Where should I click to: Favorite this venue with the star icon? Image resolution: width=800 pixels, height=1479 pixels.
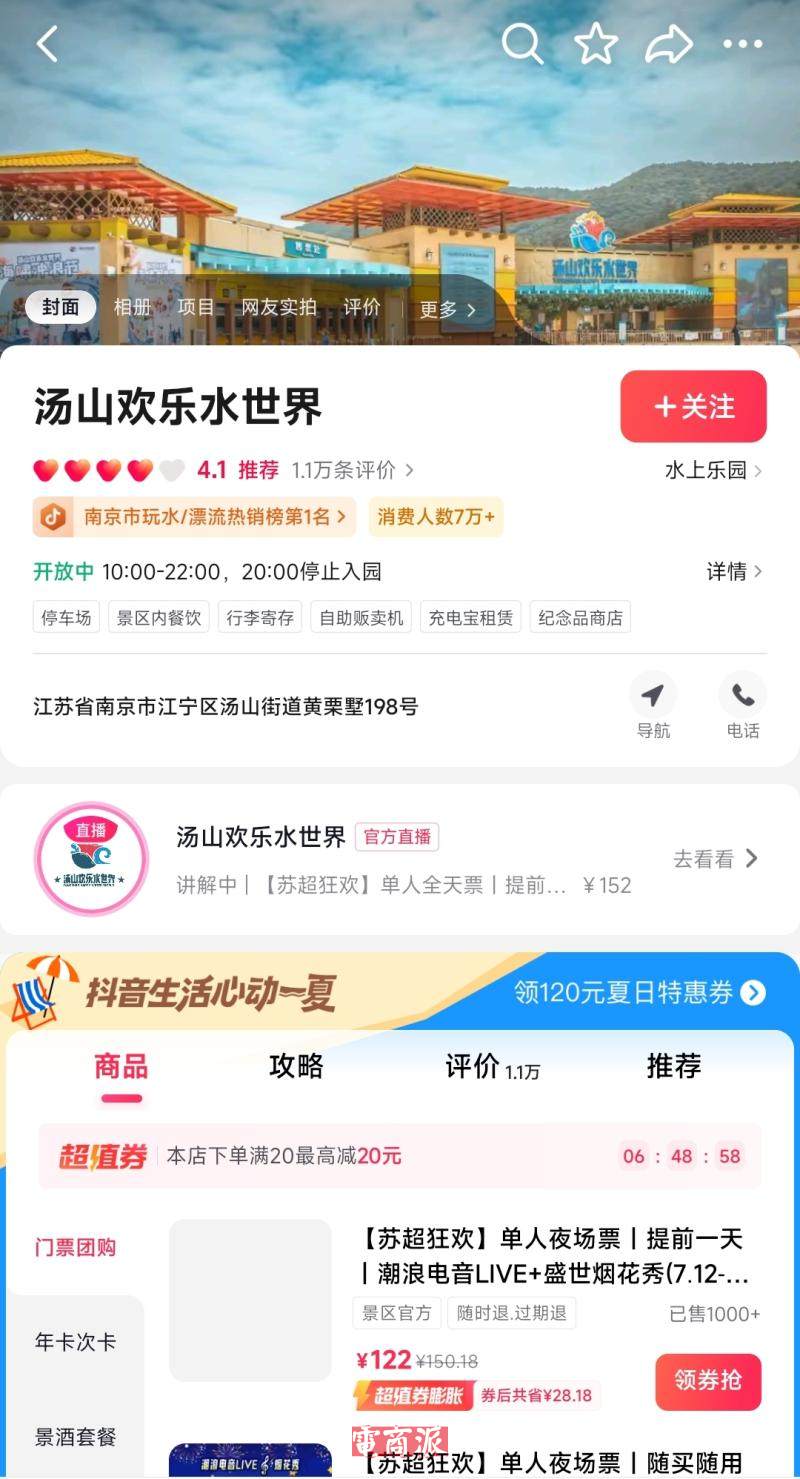(596, 44)
